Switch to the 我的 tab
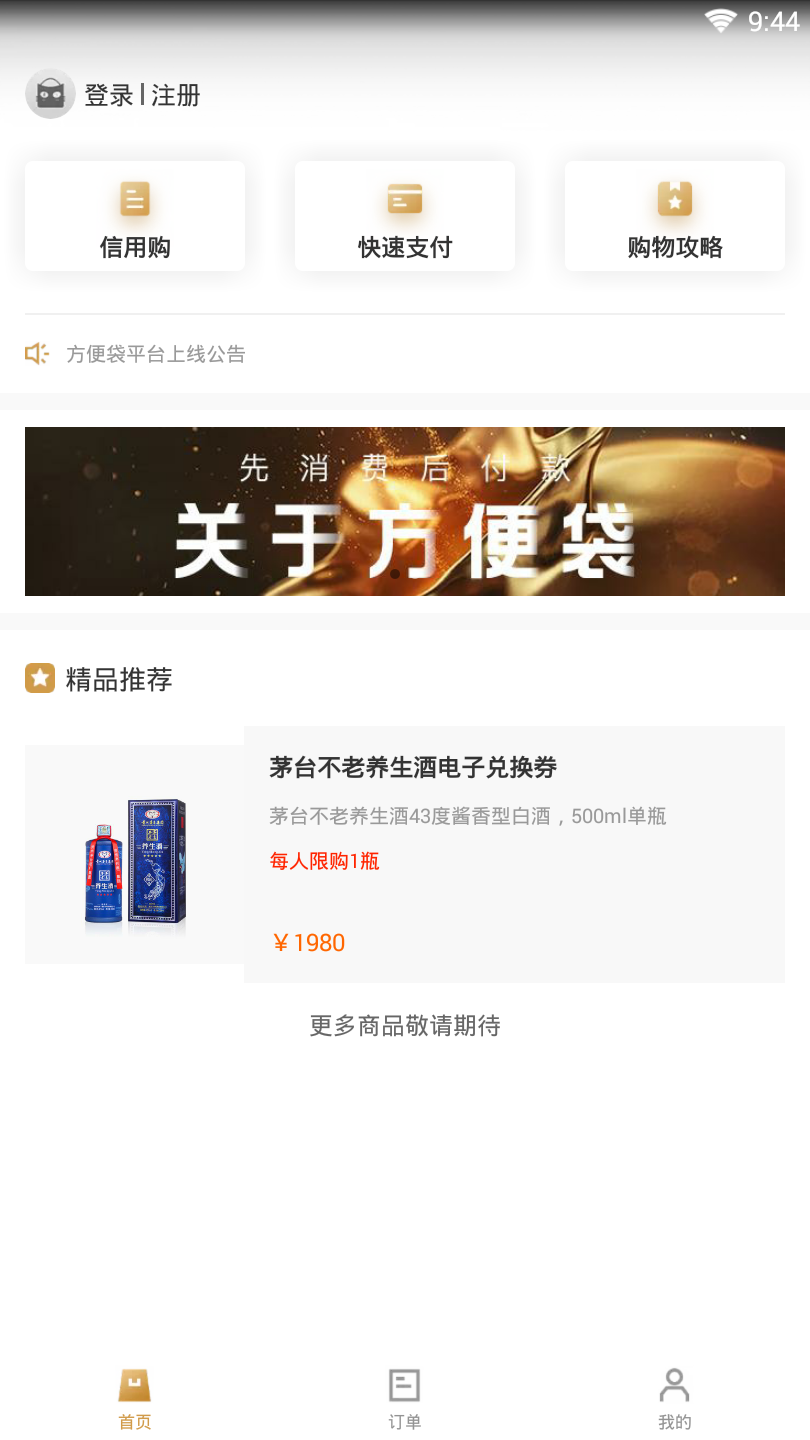This screenshot has height=1440, width=810. (x=675, y=1398)
